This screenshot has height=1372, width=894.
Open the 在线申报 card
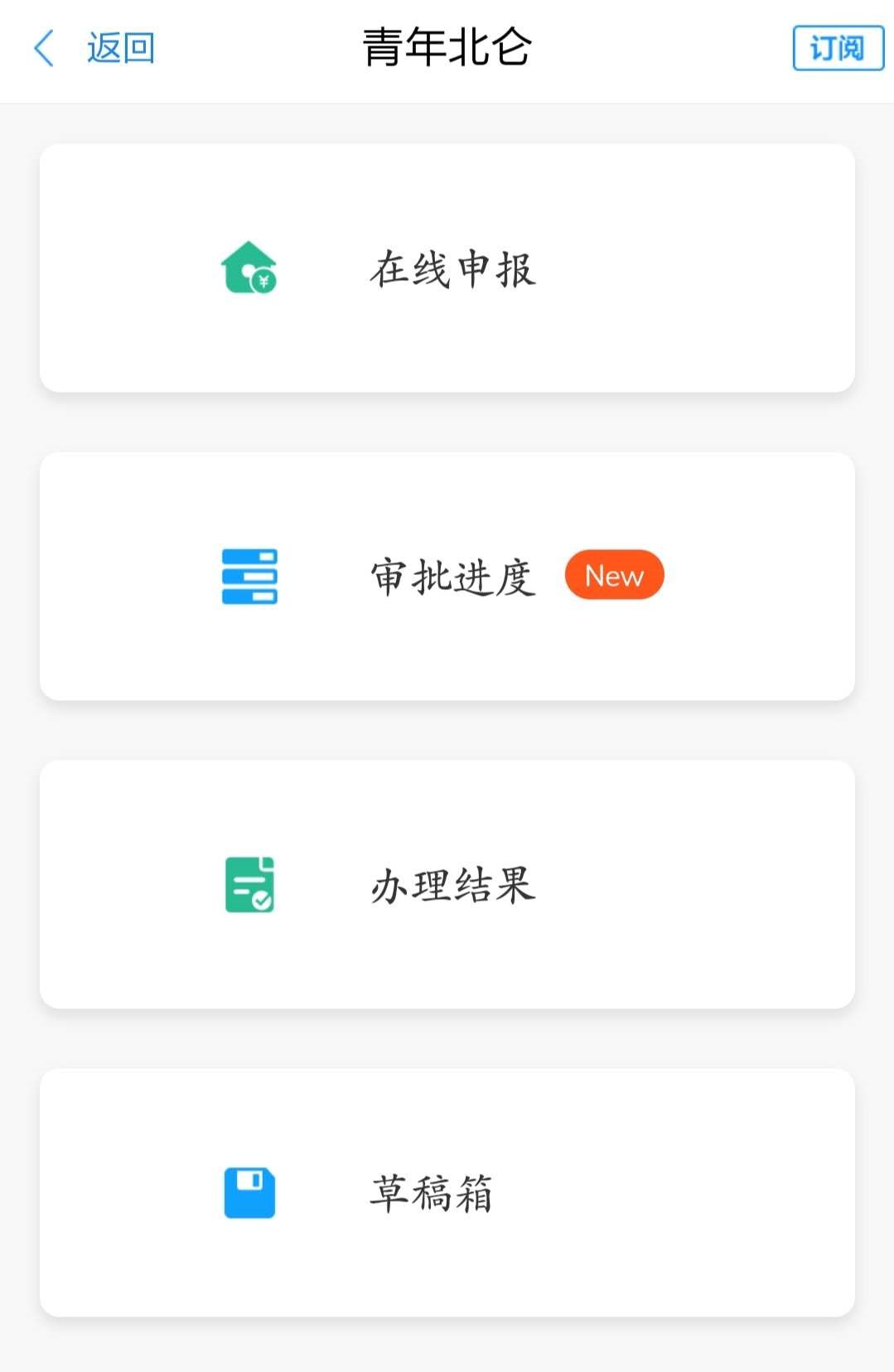pos(447,268)
